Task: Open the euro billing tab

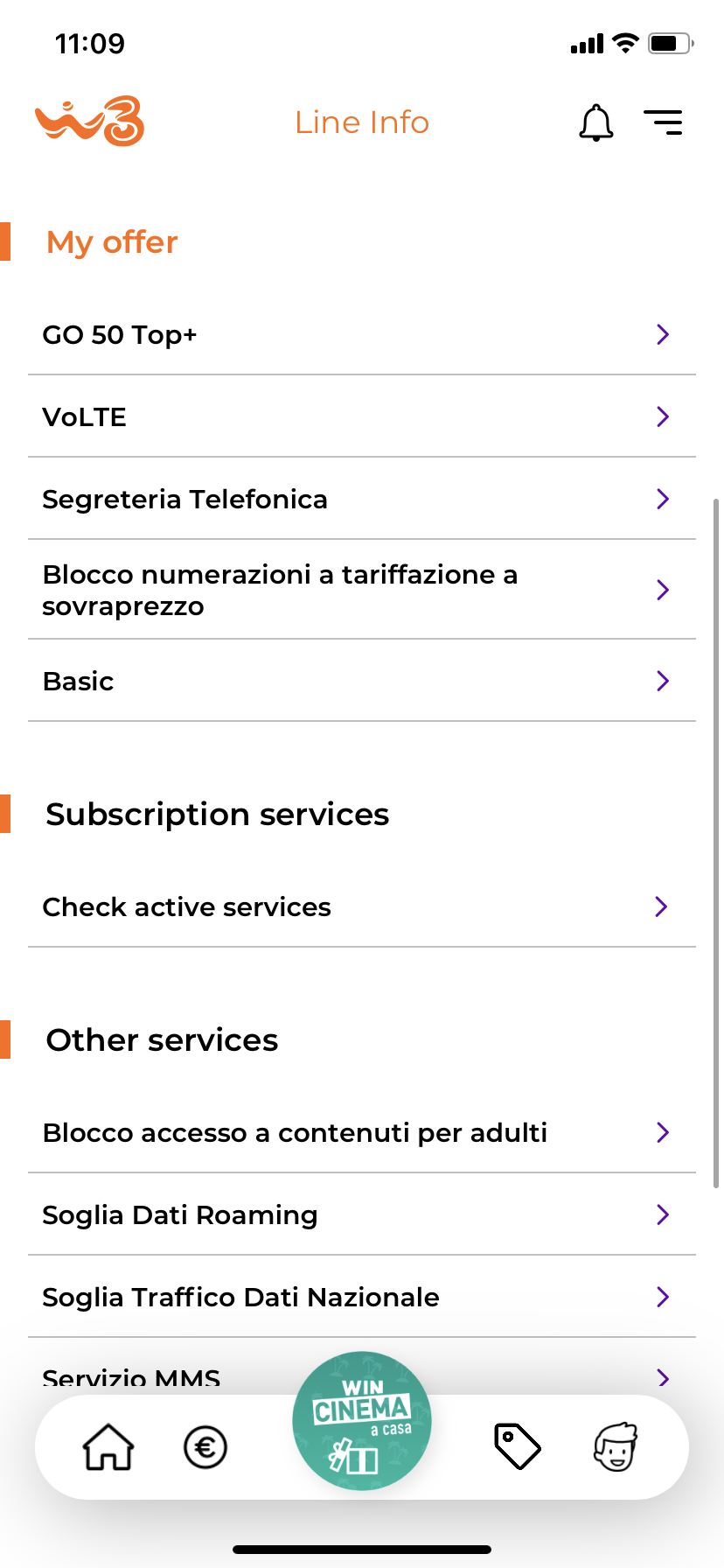Action: click(205, 1447)
